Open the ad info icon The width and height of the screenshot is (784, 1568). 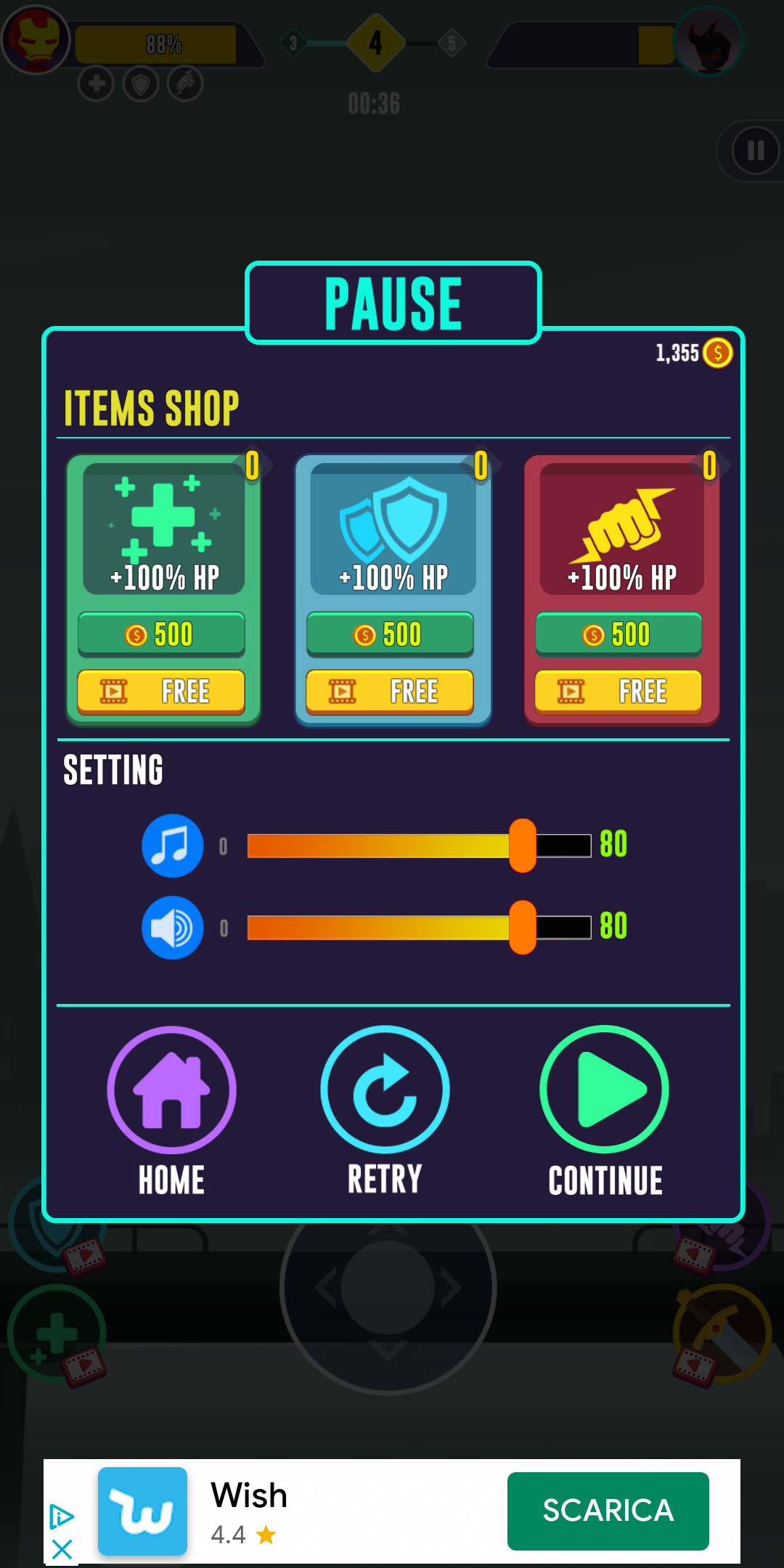point(62,1516)
